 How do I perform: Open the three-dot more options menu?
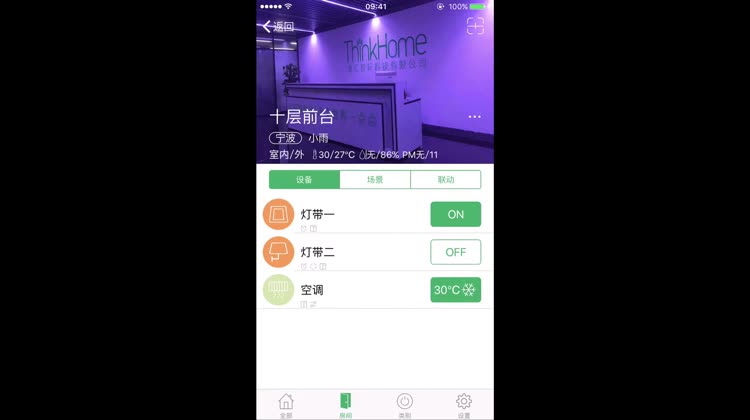pyautogui.click(x=474, y=117)
